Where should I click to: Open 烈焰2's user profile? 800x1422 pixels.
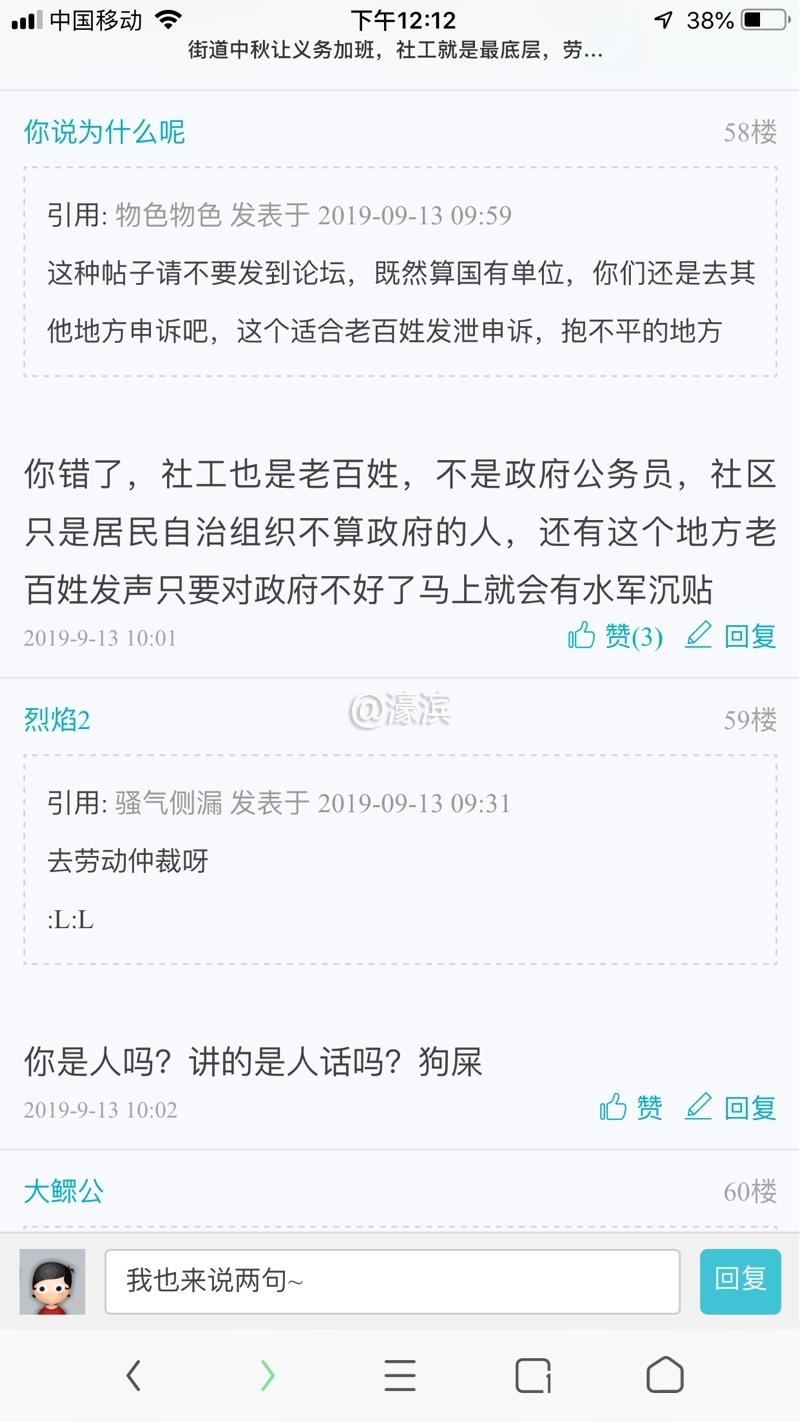pyautogui.click(x=57, y=719)
